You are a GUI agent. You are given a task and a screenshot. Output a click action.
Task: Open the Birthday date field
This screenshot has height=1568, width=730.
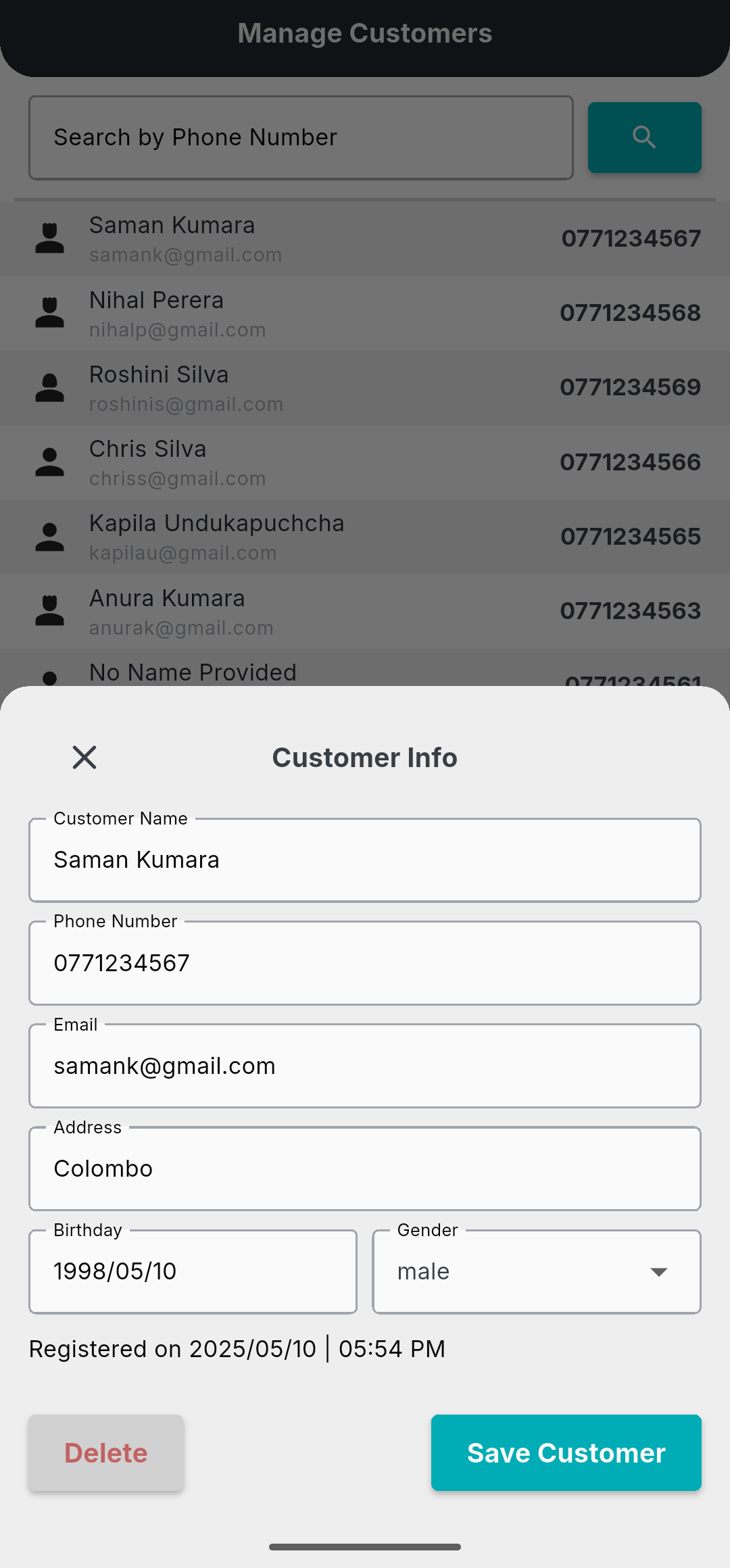192,1271
